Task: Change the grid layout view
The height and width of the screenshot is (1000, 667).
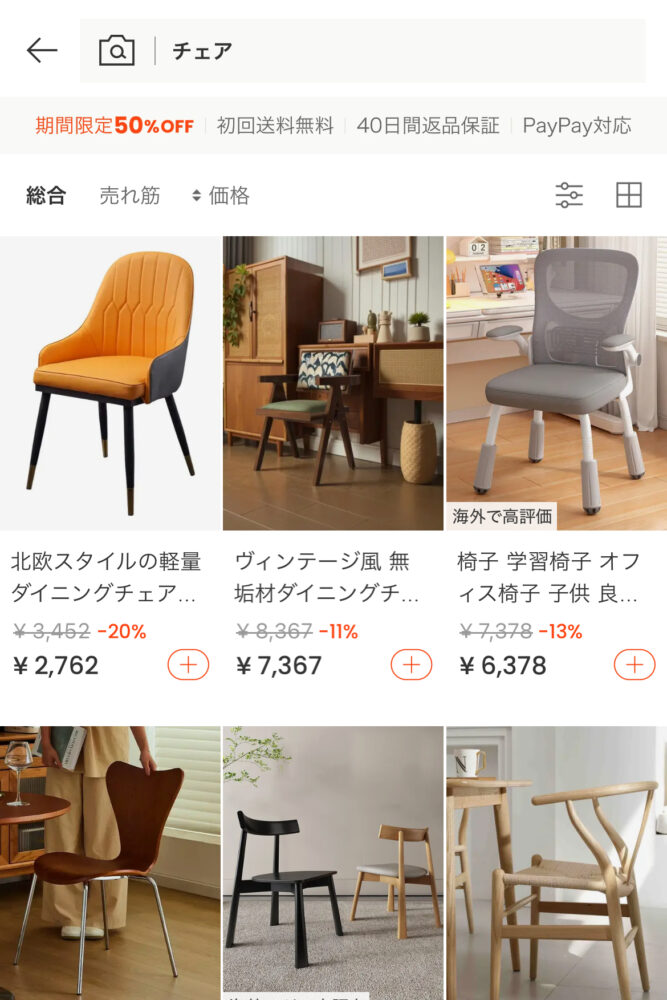Action: pos(629,196)
